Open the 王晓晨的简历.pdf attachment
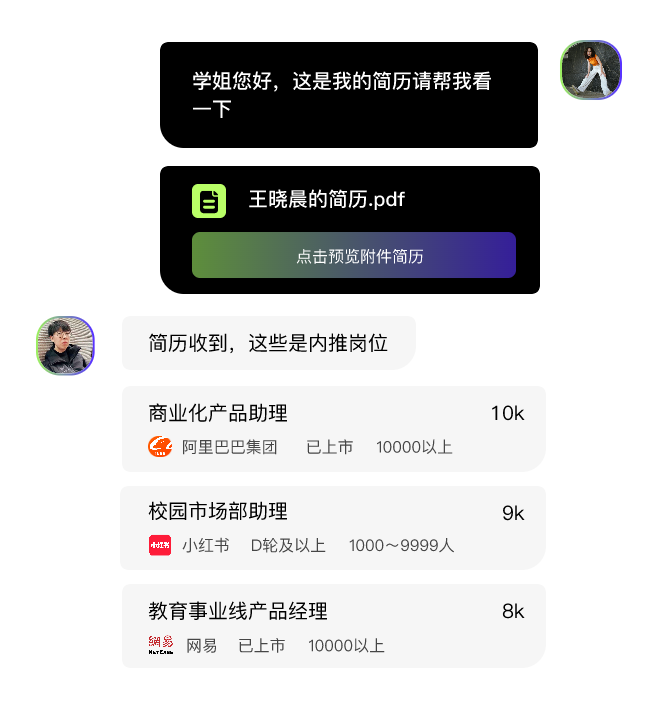 tap(326, 200)
